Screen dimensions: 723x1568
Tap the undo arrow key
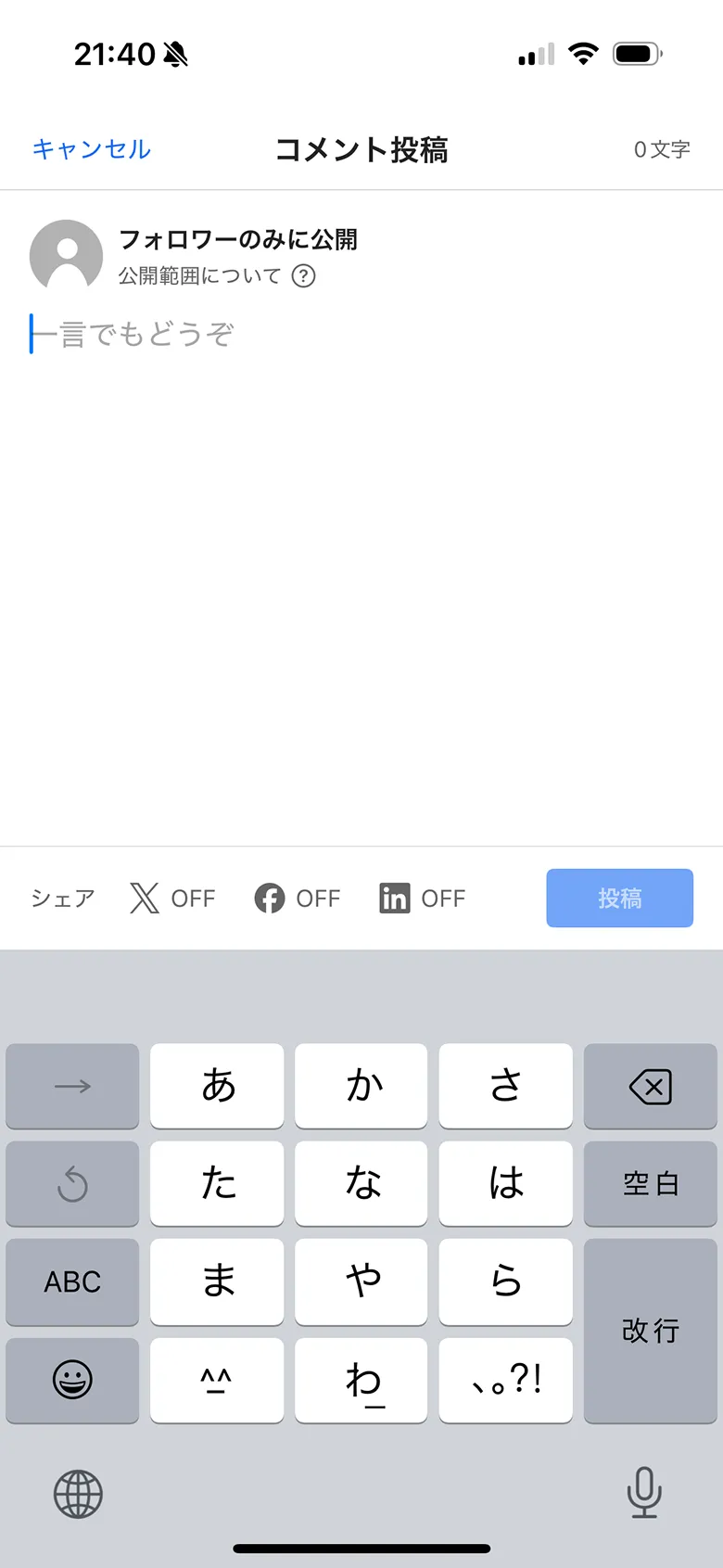(x=72, y=1184)
